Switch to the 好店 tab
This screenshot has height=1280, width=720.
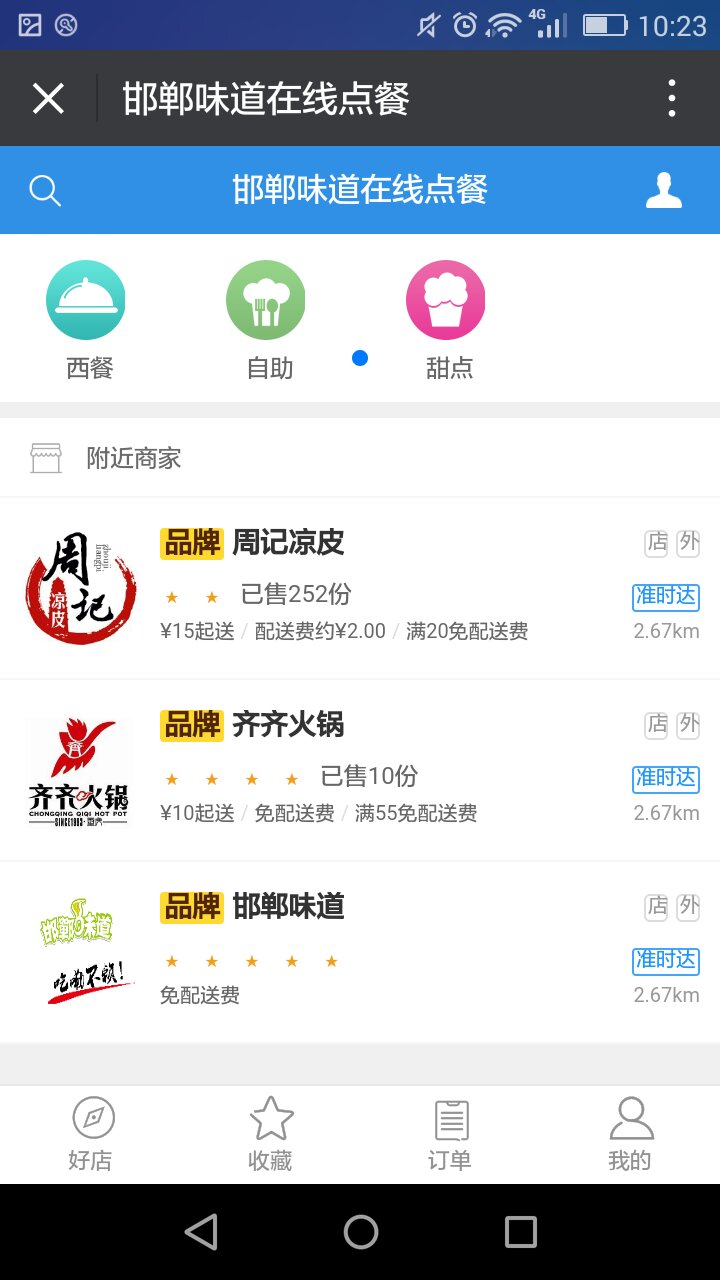(x=91, y=1134)
